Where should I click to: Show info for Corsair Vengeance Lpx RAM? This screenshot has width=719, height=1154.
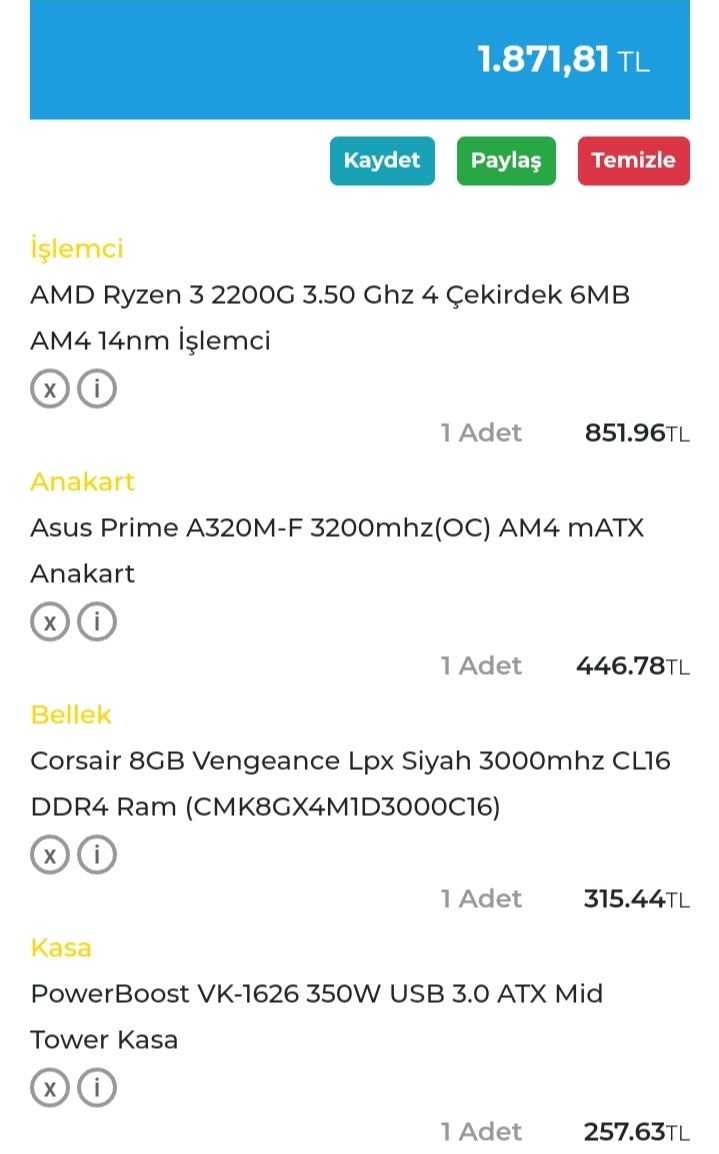click(x=97, y=855)
